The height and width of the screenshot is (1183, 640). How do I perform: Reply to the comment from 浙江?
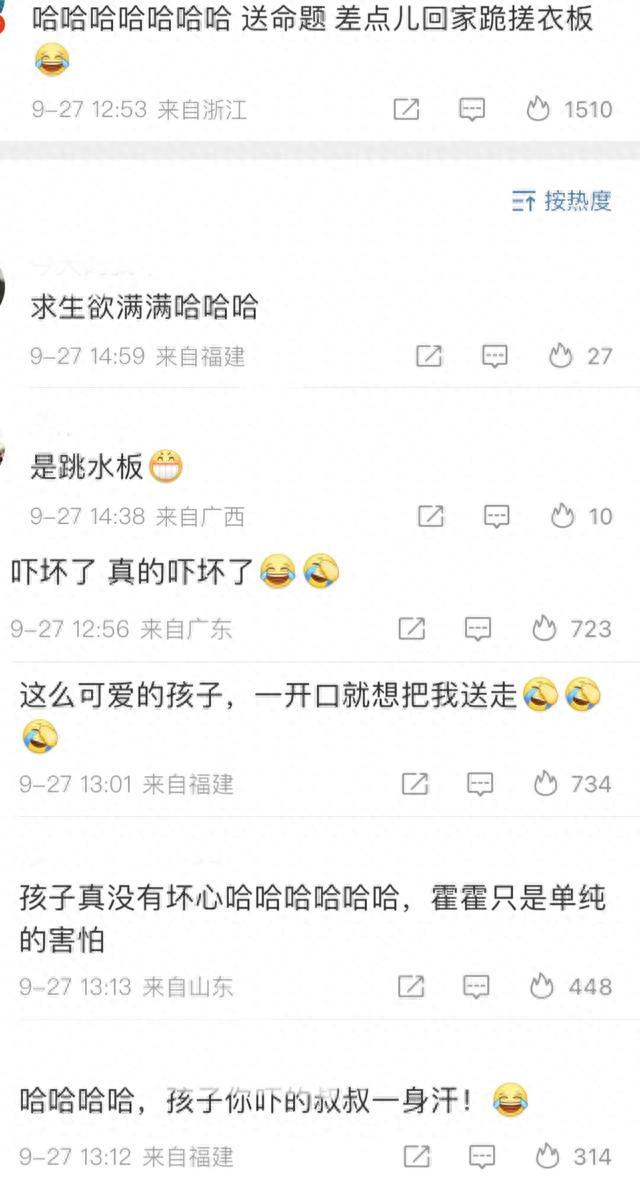tap(472, 109)
